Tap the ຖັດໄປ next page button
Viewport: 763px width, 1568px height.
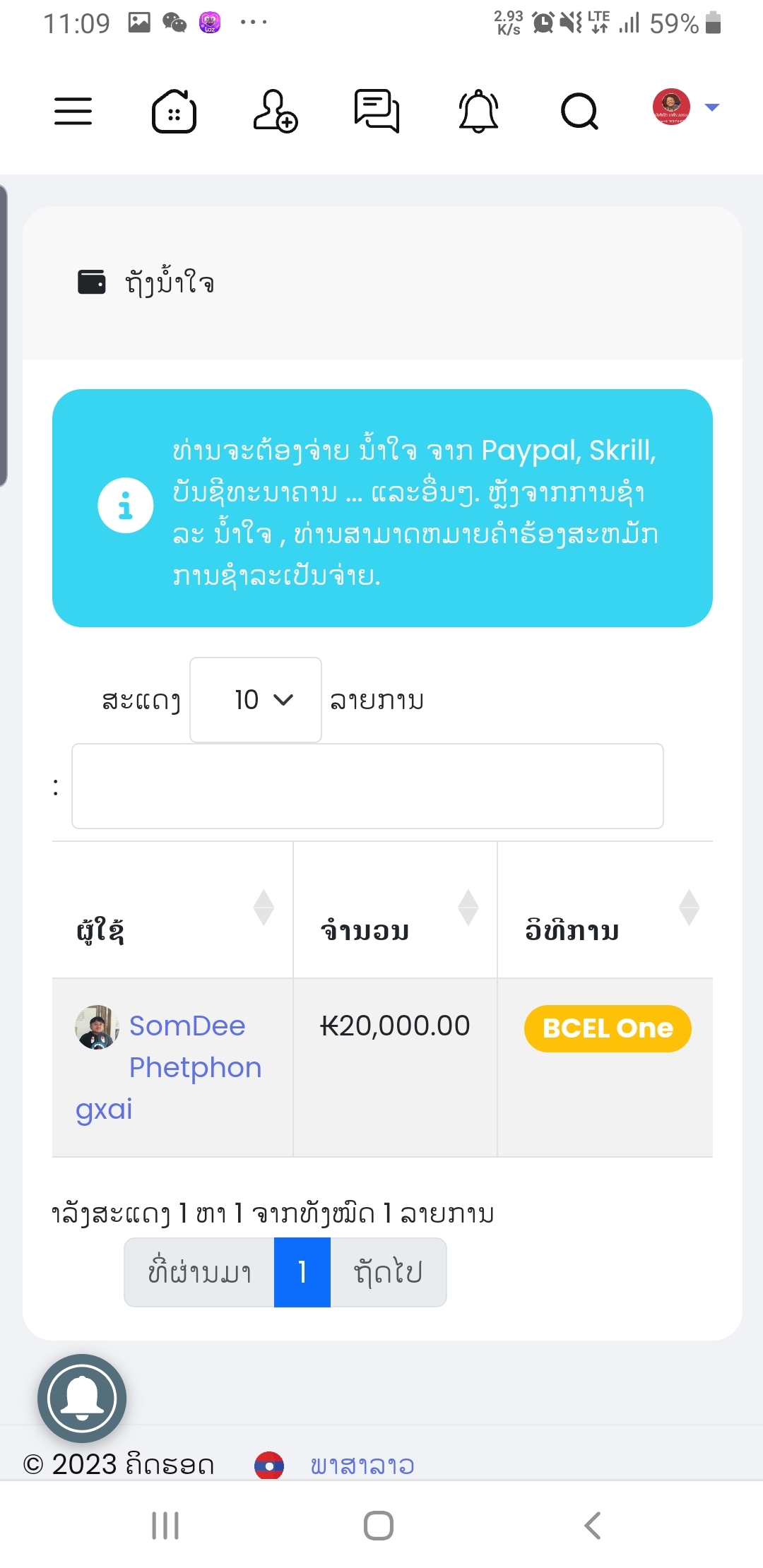click(389, 1272)
